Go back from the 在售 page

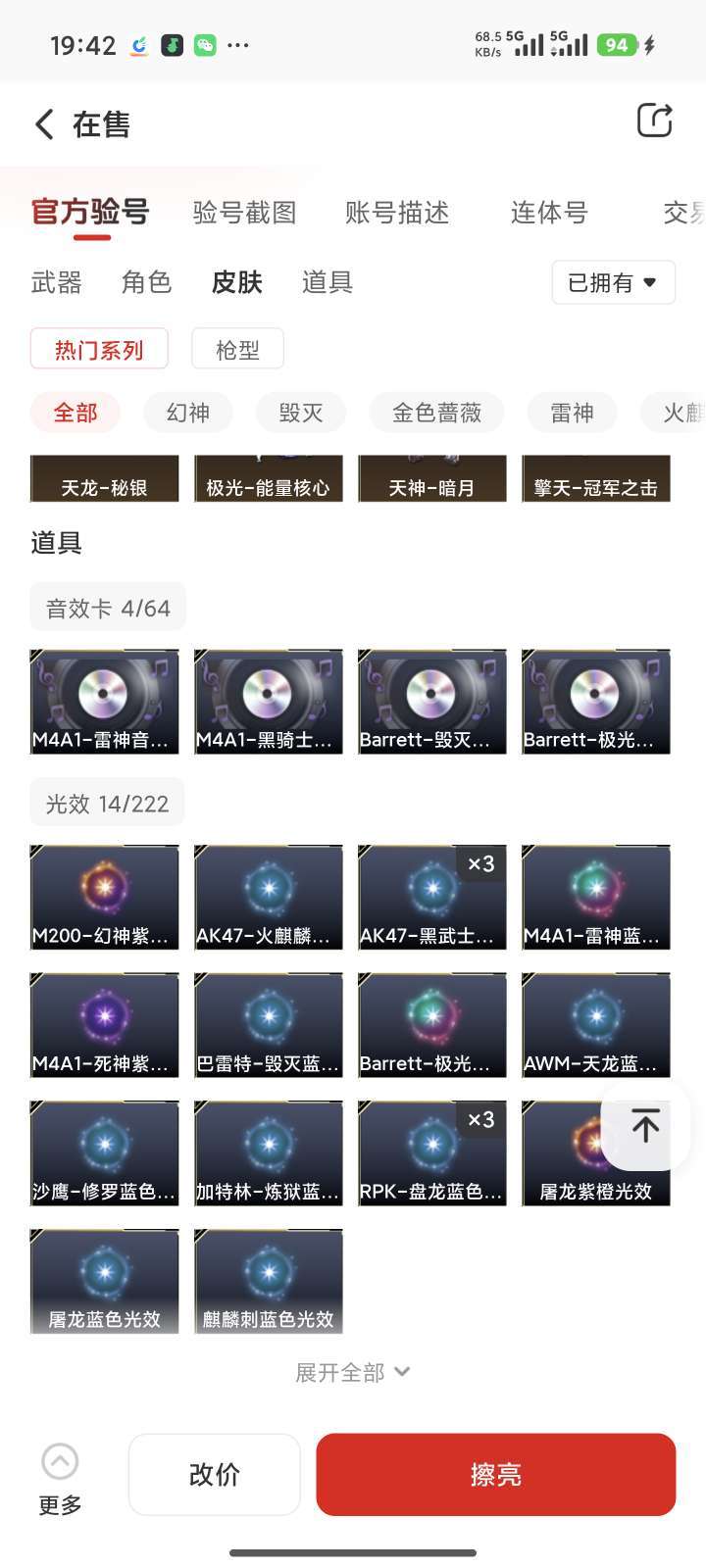tap(44, 124)
